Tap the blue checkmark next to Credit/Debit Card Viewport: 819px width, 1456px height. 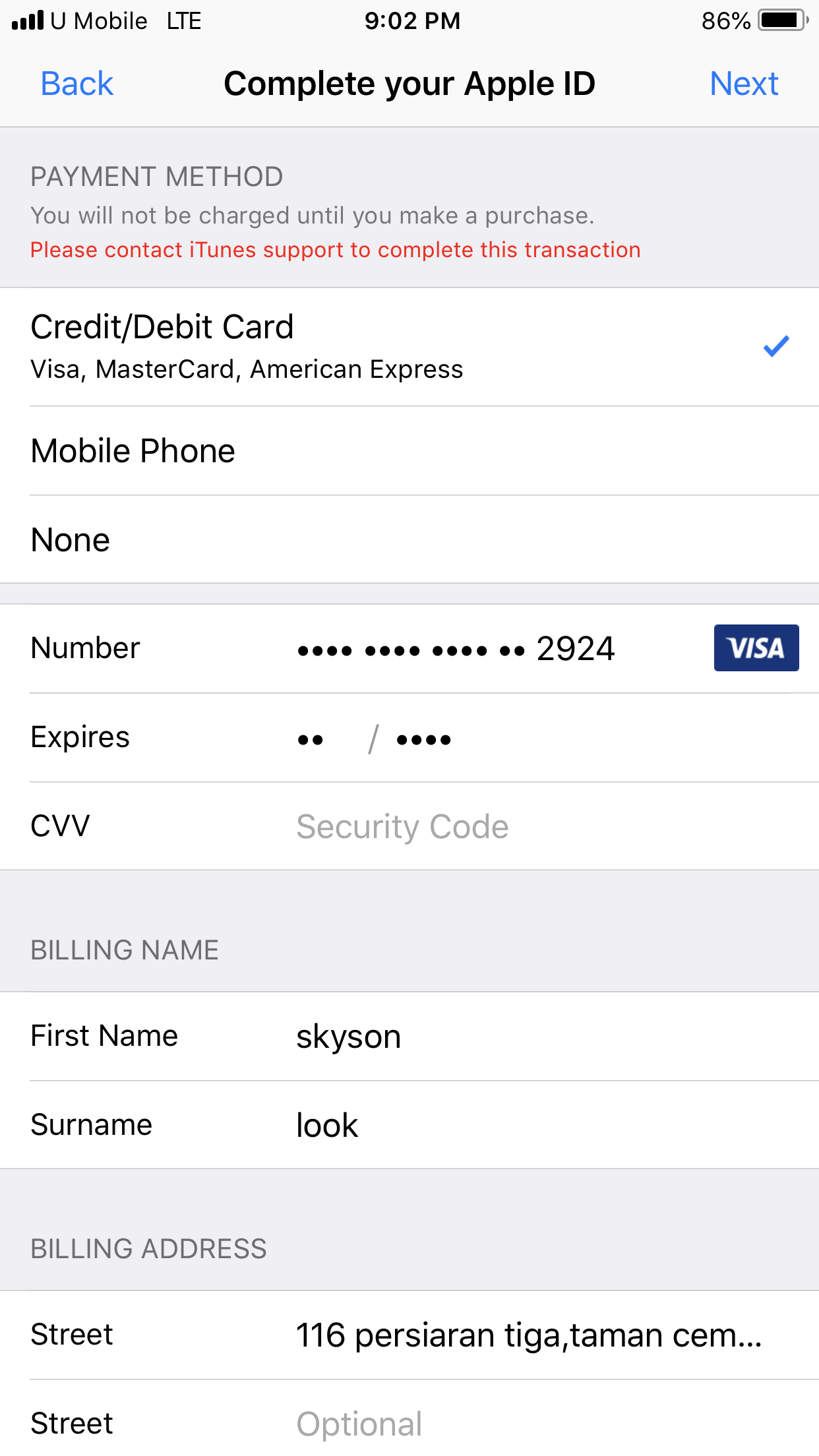tap(775, 344)
